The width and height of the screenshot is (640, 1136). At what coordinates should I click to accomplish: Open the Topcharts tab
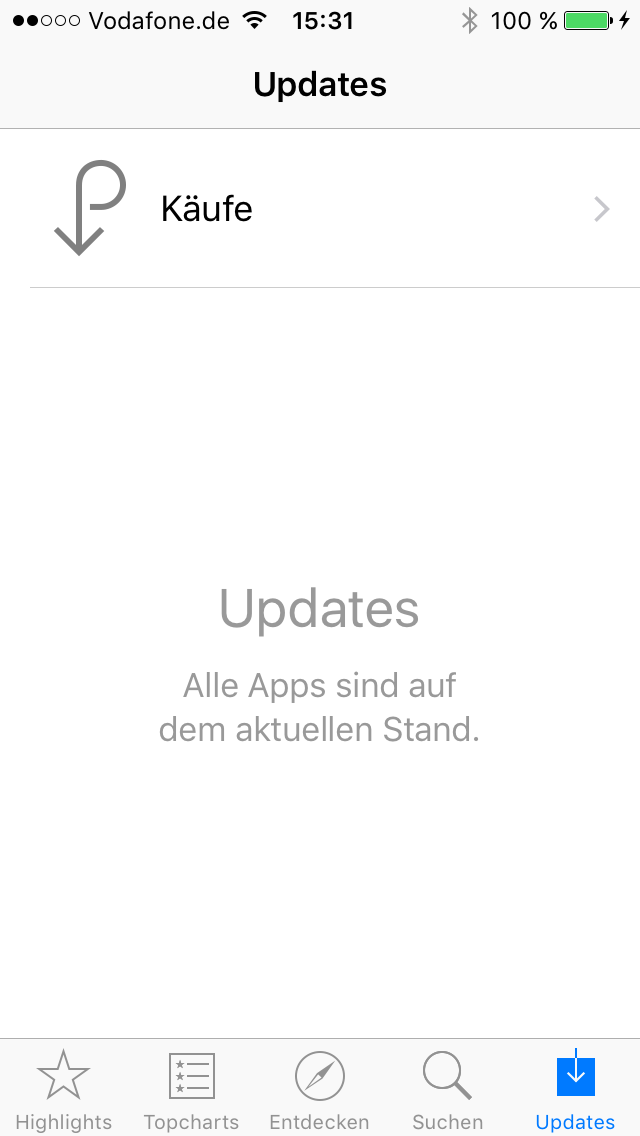(191, 1088)
